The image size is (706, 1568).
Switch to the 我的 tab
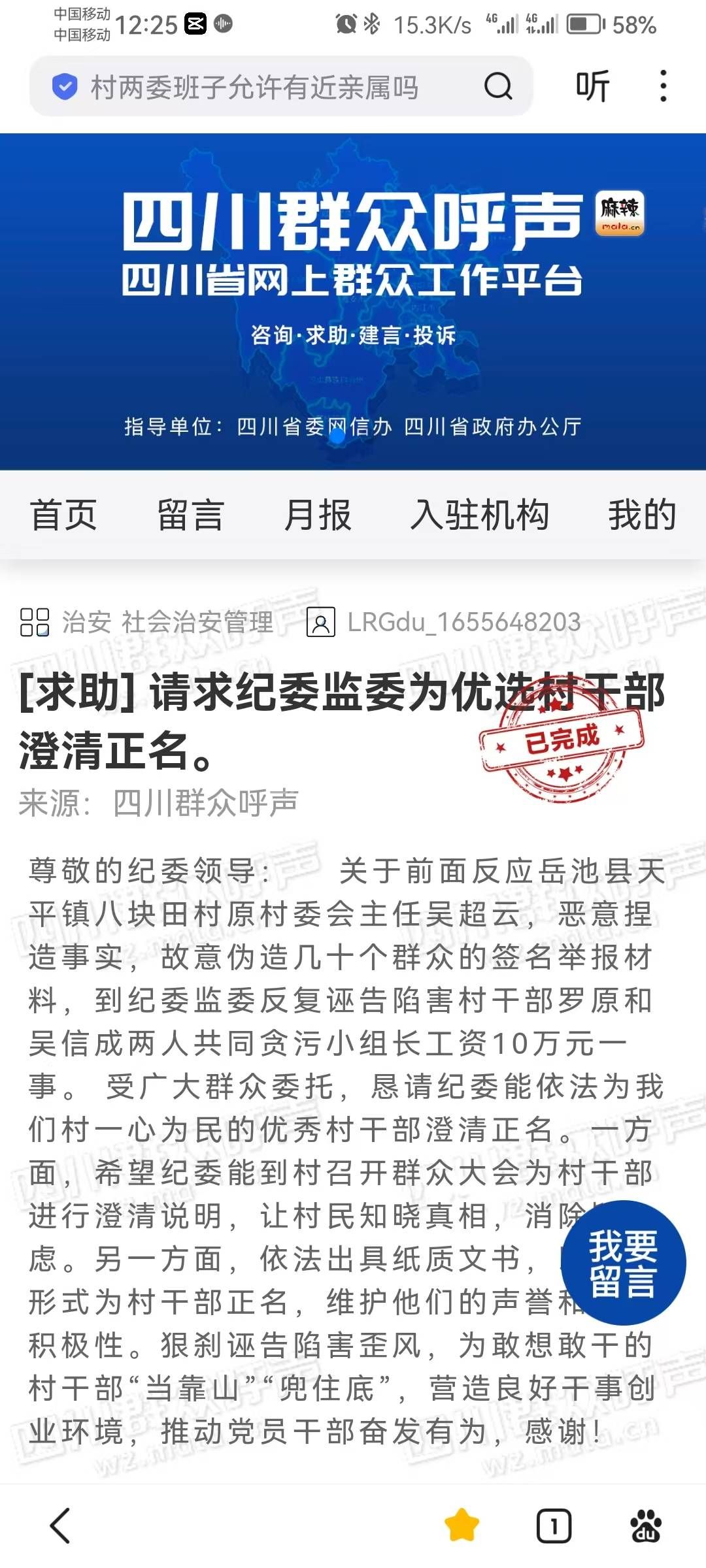tap(642, 515)
